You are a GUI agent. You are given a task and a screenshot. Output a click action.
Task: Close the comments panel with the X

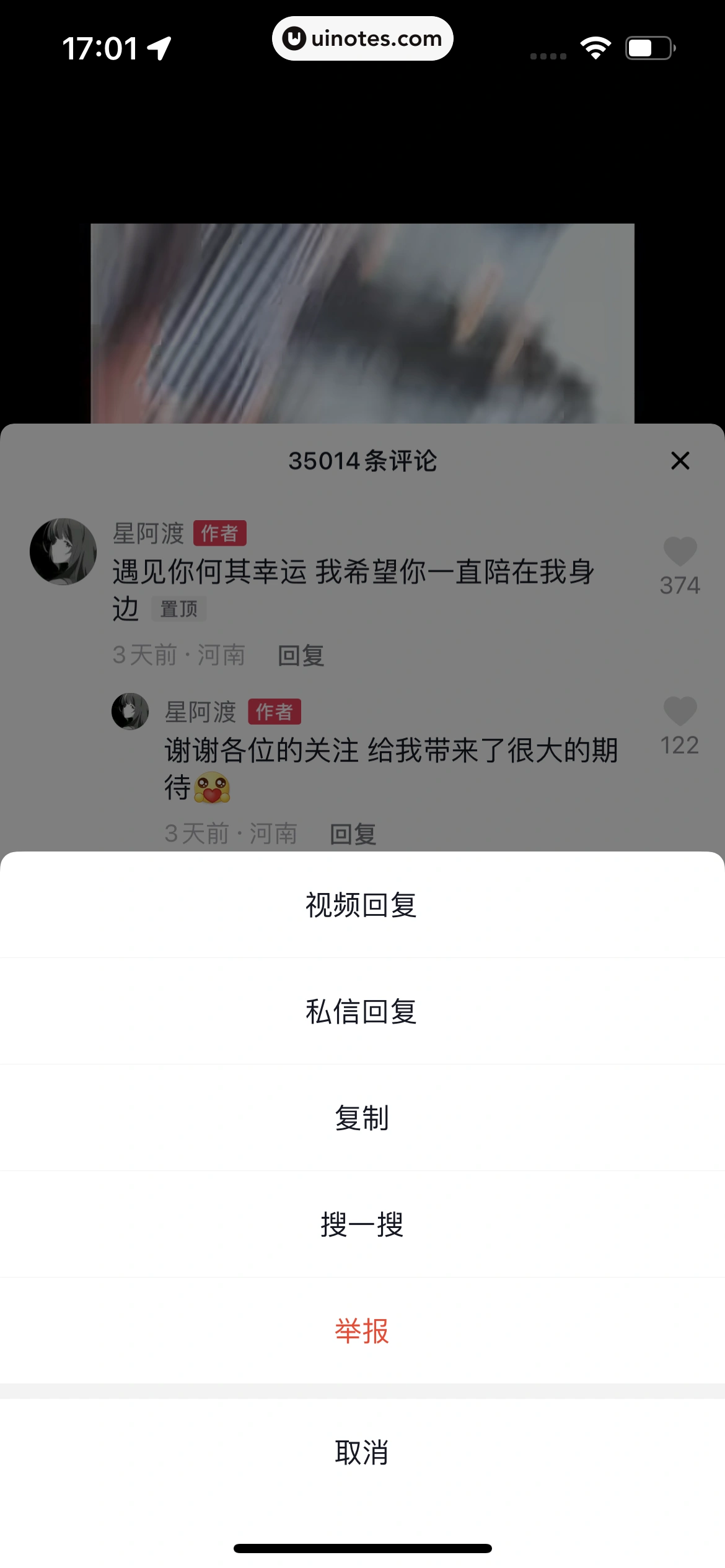pyautogui.click(x=679, y=461)
